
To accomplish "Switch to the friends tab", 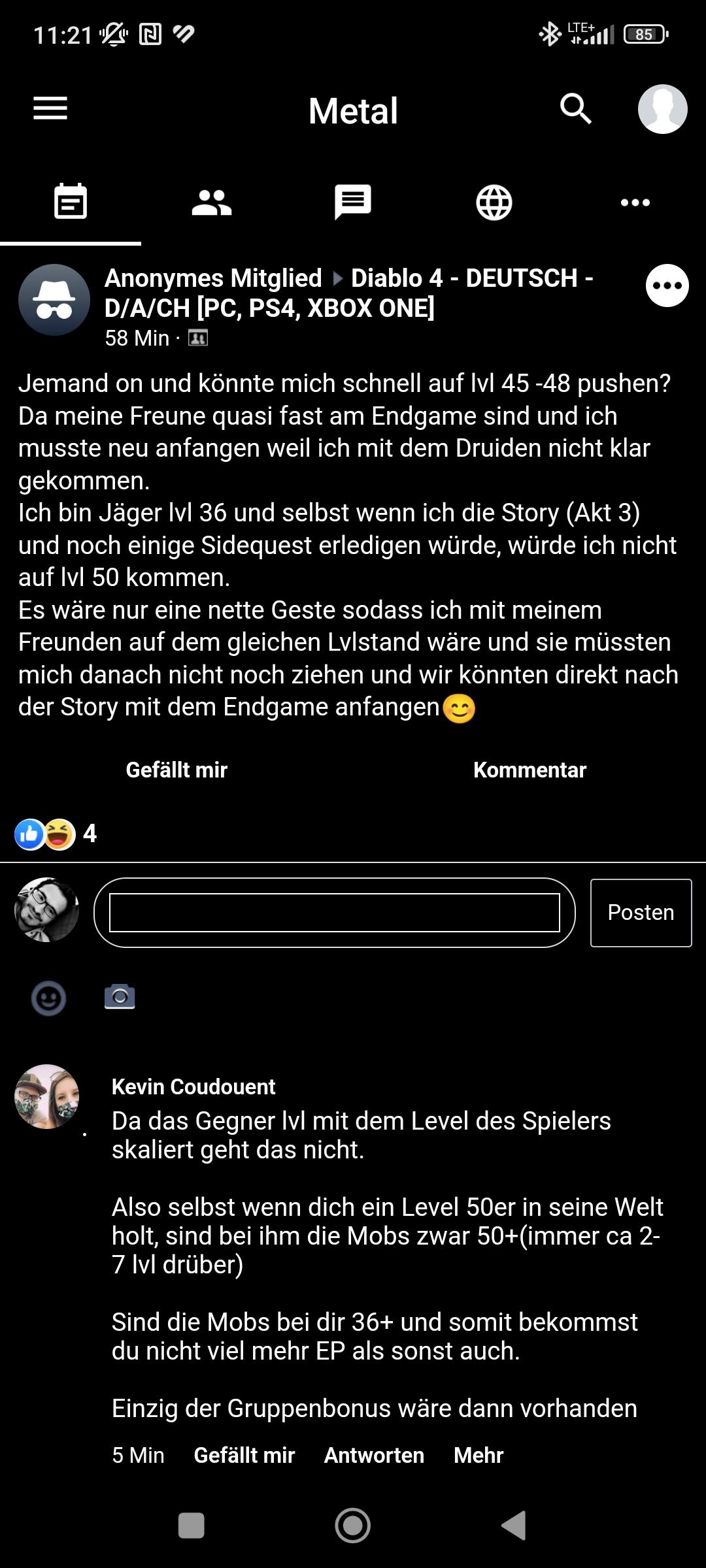I will pos(212,202).
